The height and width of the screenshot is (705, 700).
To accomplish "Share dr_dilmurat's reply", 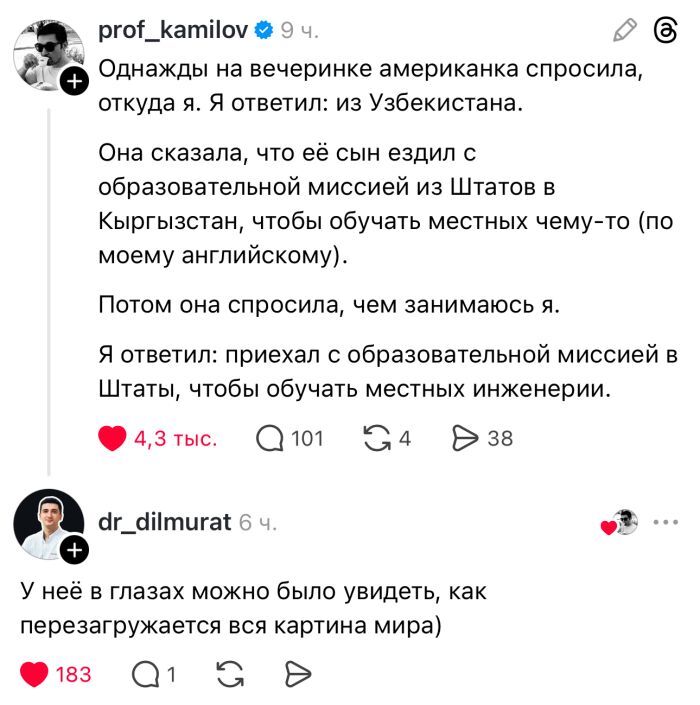I will (297, 675).
